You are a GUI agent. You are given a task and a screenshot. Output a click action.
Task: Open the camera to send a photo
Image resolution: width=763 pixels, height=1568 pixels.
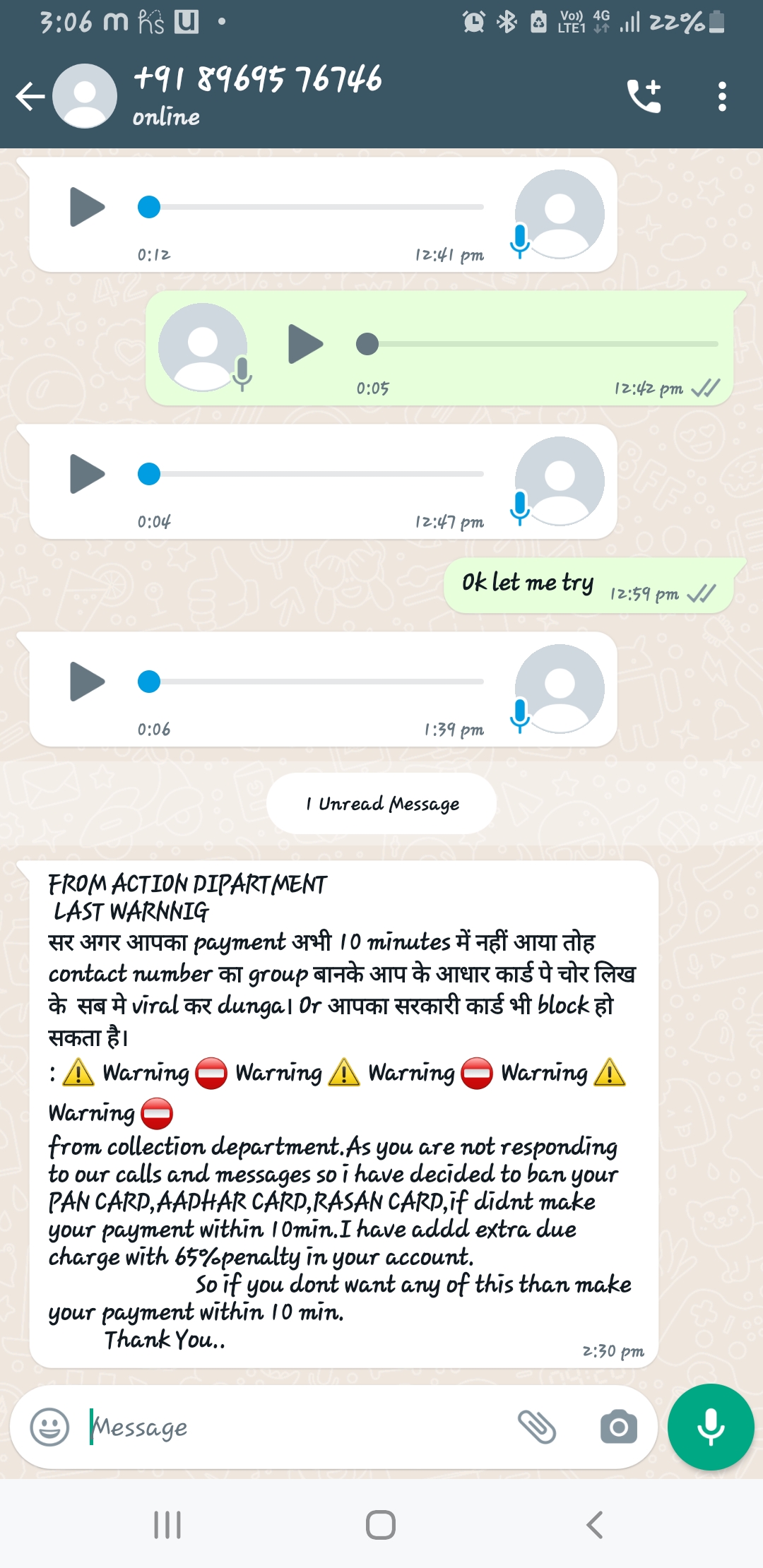(x=618, y=1427)
